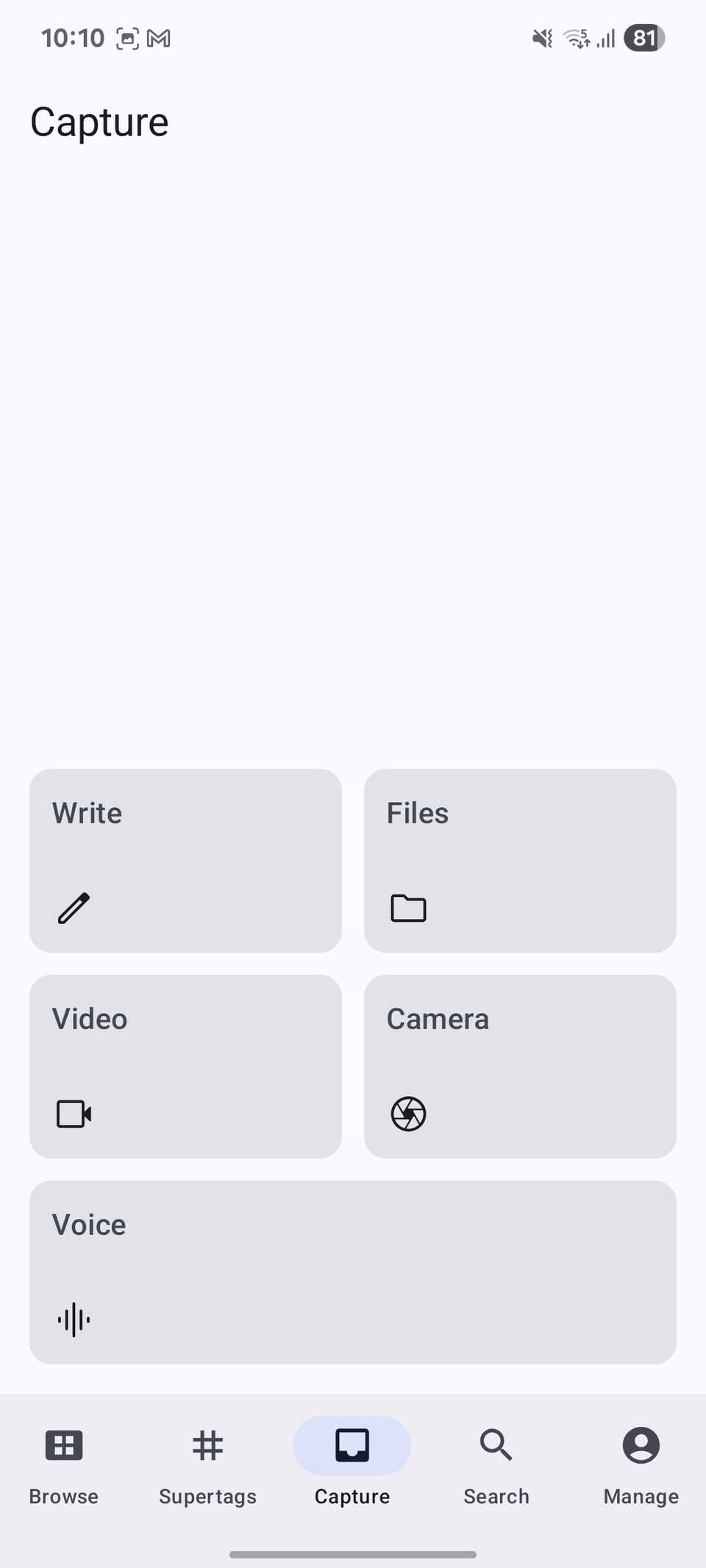Viewport: 706px width, 1568px height.
Task: Start a Voice recording capture
Action: pos(352,1272)
